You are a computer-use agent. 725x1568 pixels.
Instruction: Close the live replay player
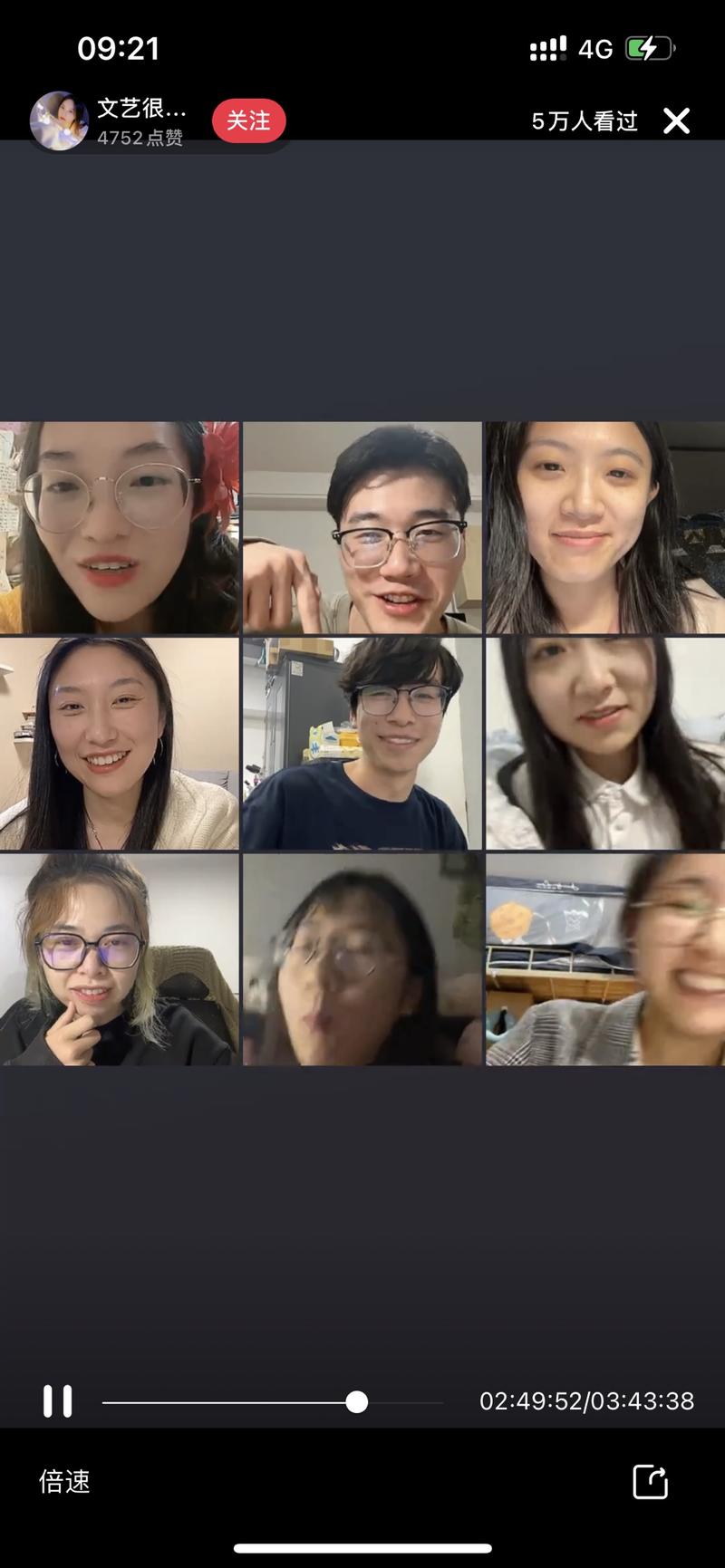(676, 120)
